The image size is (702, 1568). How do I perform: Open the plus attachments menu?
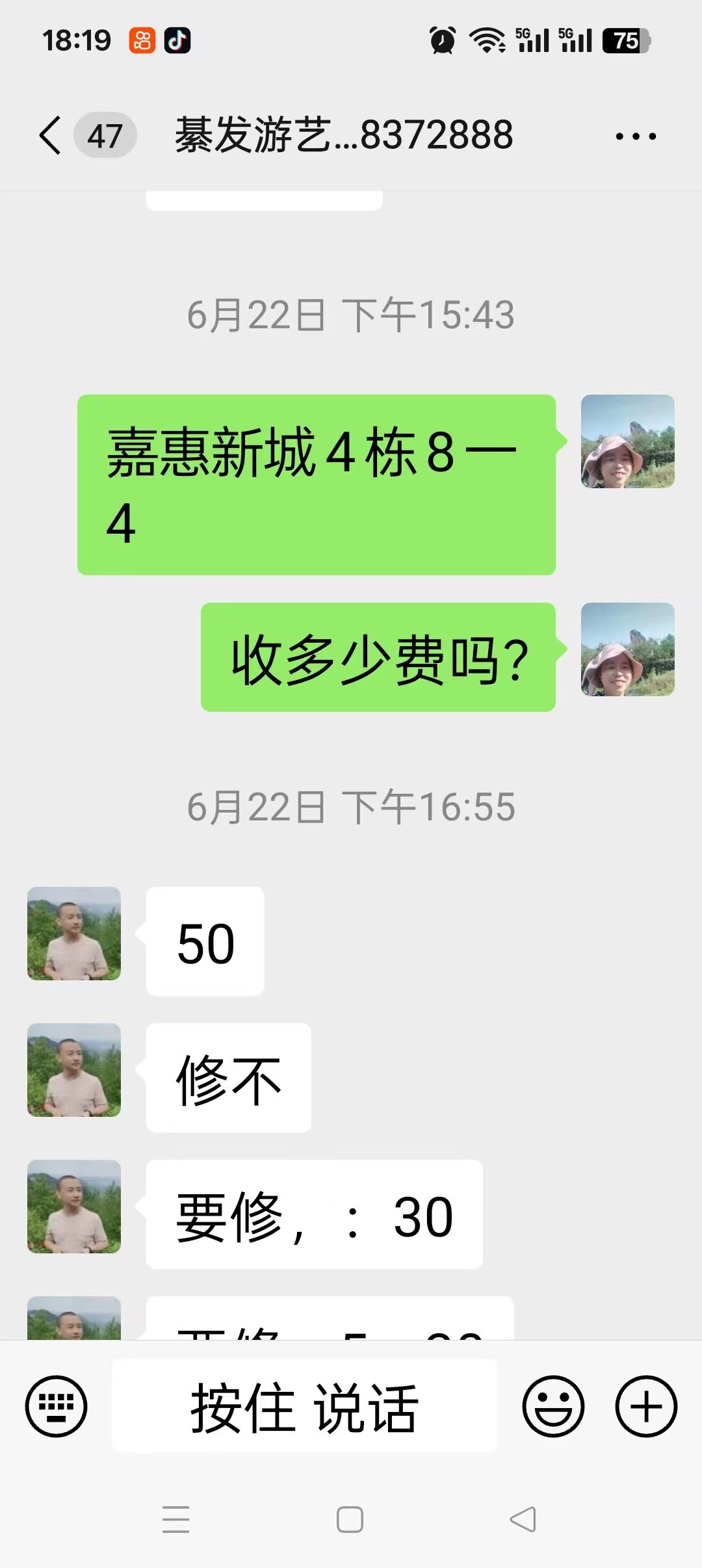[x=646, y=1407]
